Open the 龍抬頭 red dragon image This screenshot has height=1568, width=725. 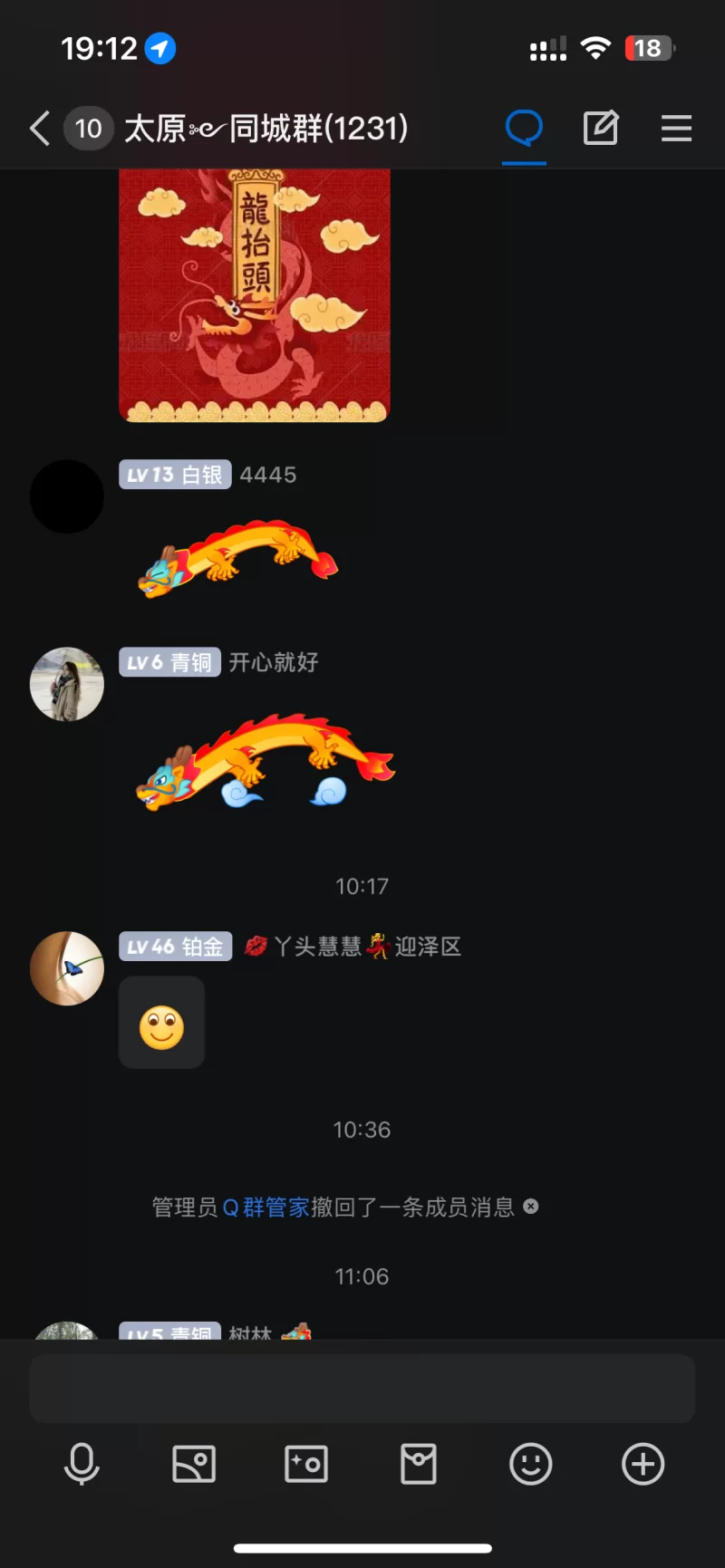[255, 295]
